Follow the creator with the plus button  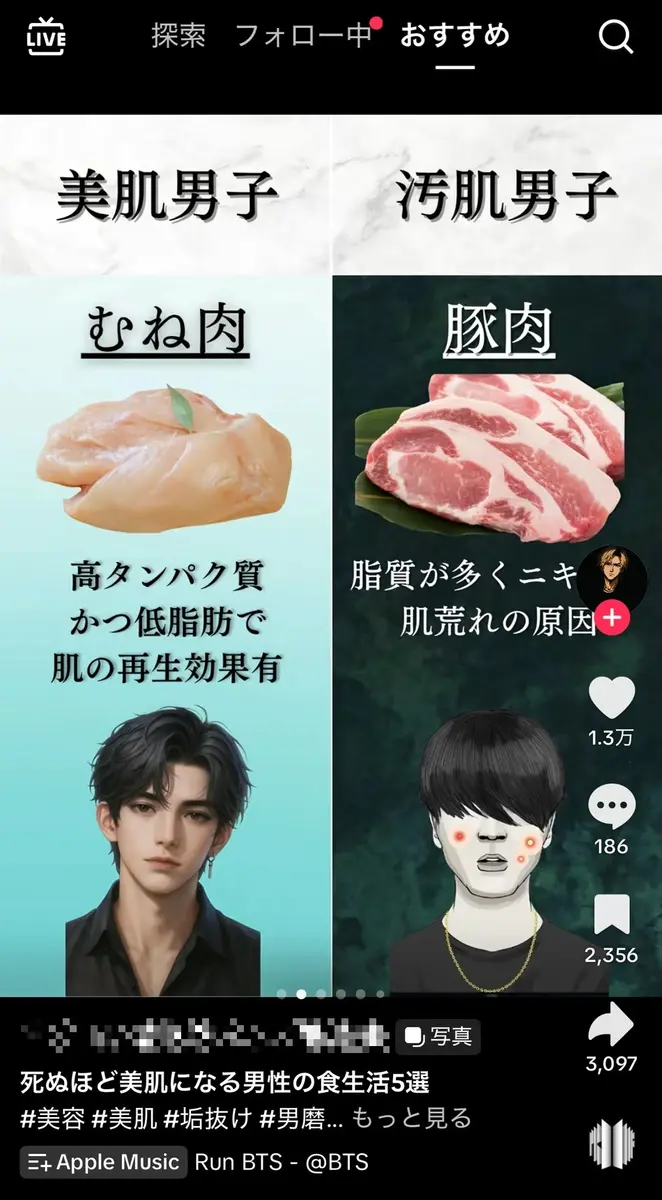[612, 619]
